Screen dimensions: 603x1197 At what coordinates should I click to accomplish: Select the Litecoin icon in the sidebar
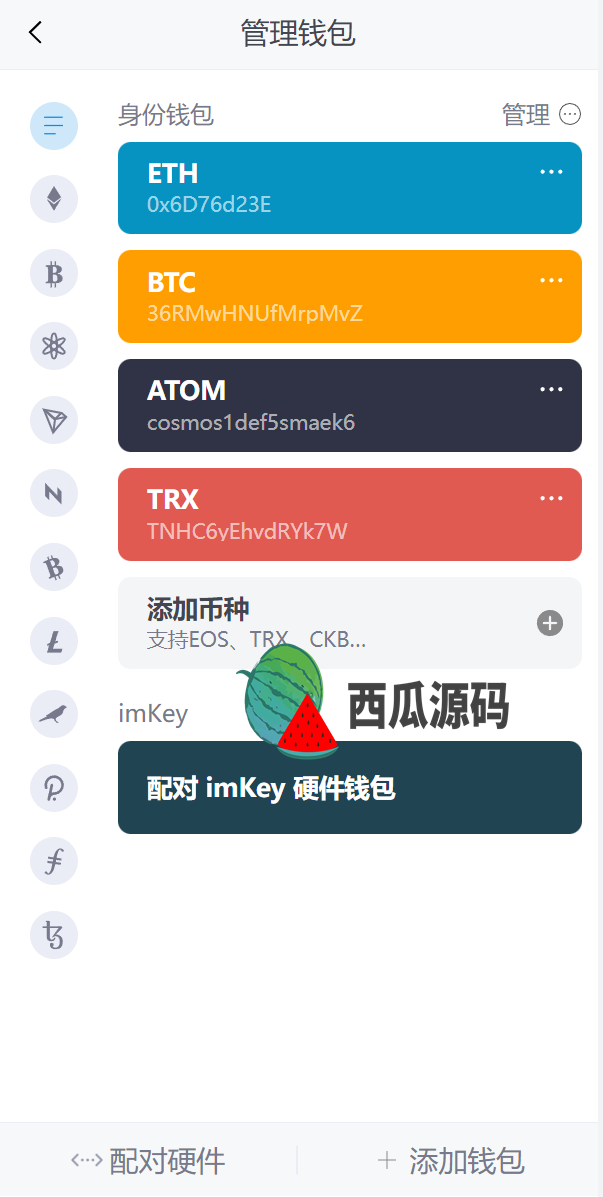click(x=53, y=640)
